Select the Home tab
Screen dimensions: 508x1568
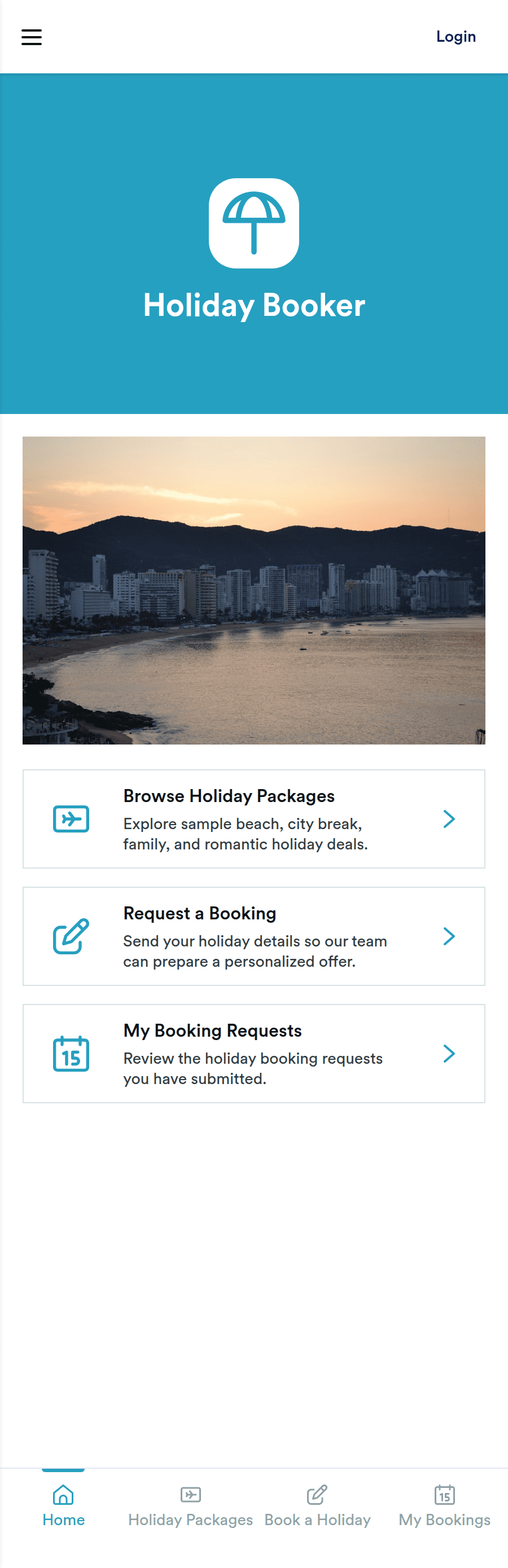pos(63,1505)
